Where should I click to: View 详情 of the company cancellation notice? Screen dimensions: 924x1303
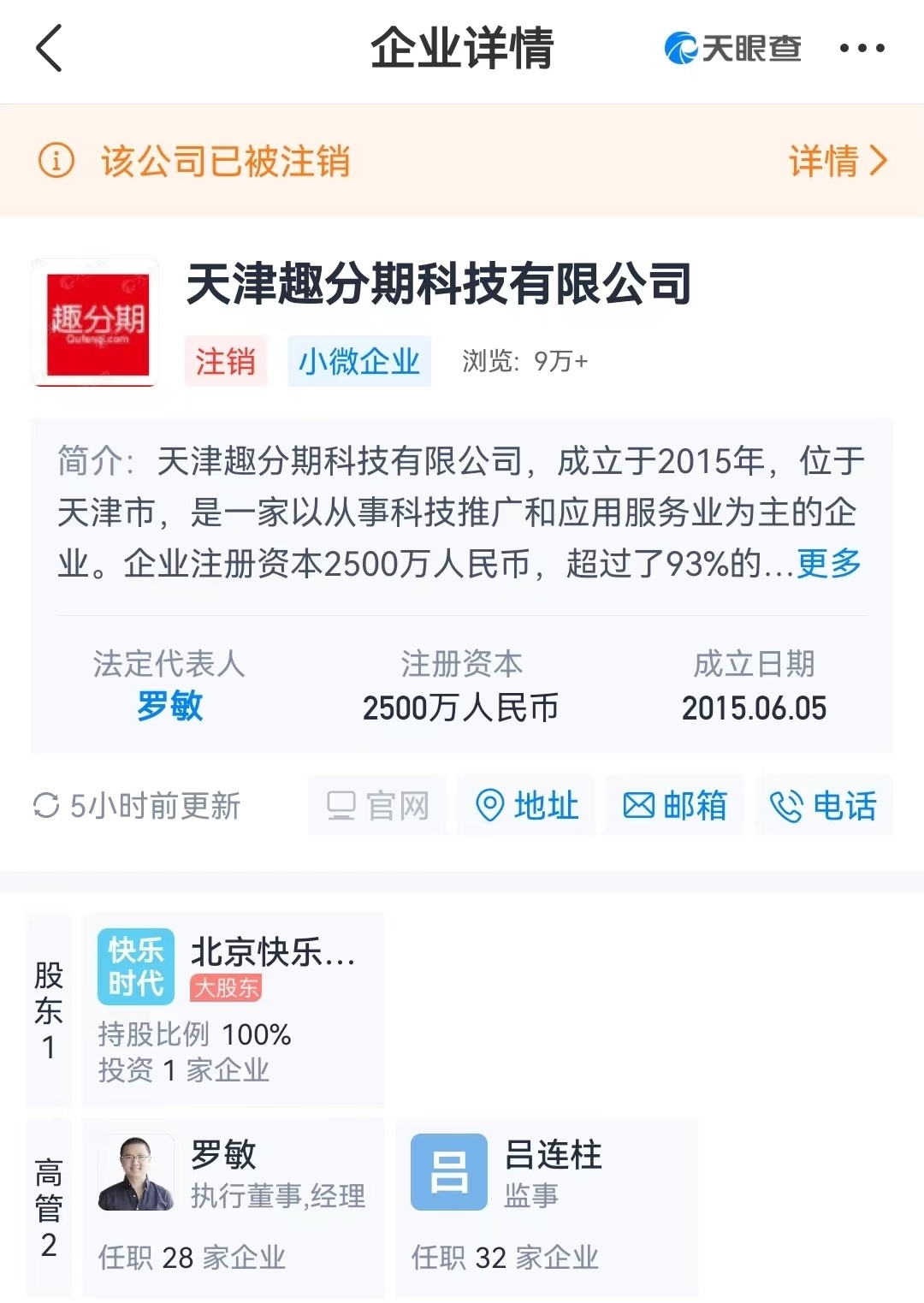point(837,161)
